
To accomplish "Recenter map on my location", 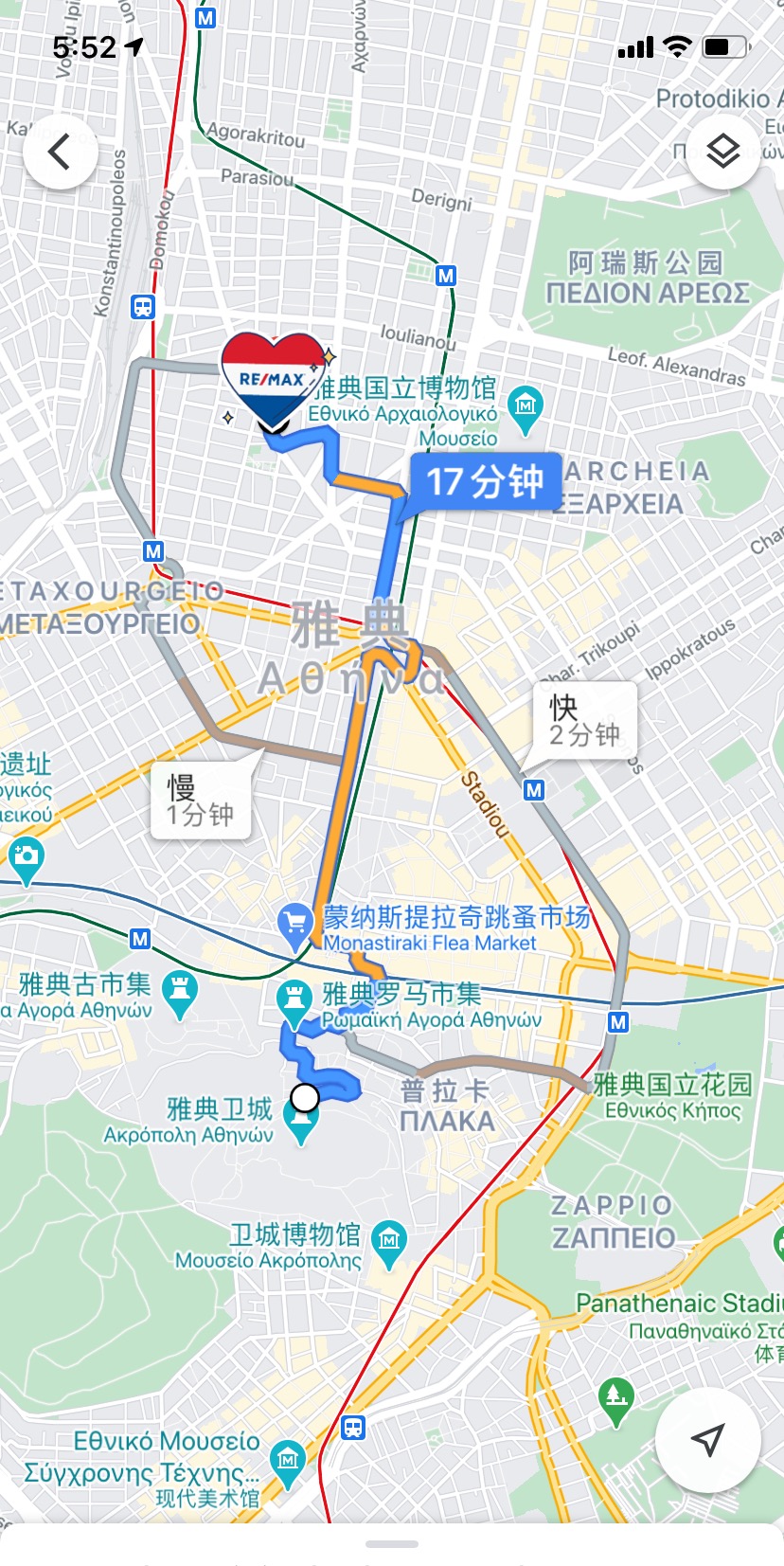I will click(708, 1441).
